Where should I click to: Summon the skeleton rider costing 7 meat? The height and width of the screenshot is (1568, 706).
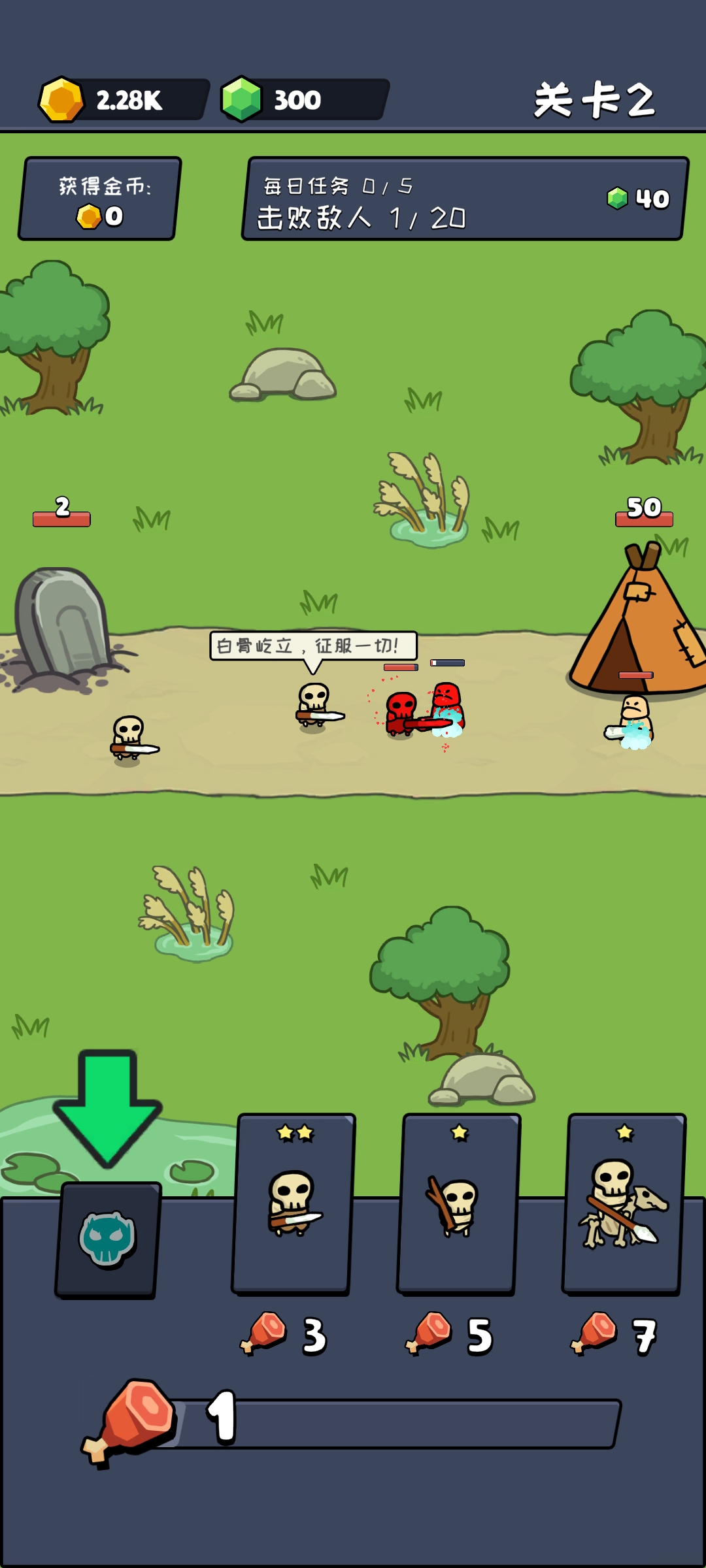click(x=623, y=1203)
